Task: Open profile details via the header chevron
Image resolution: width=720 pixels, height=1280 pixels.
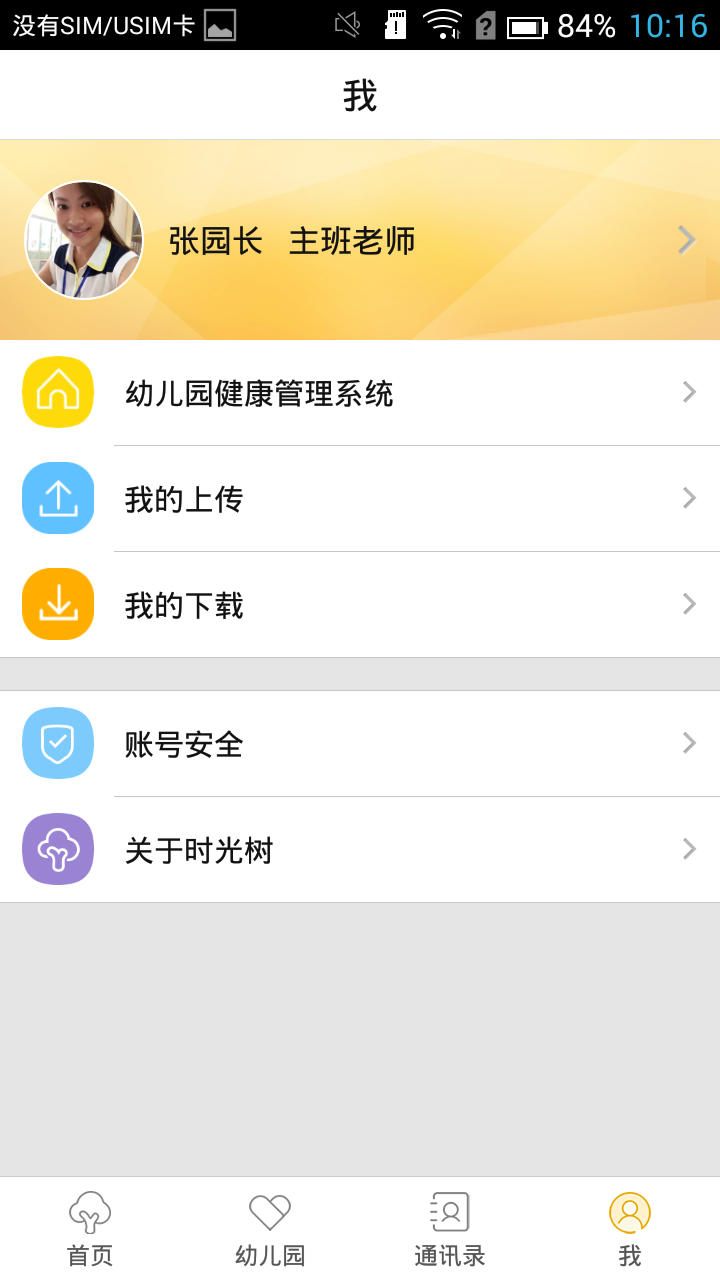Action: [686, 240]
